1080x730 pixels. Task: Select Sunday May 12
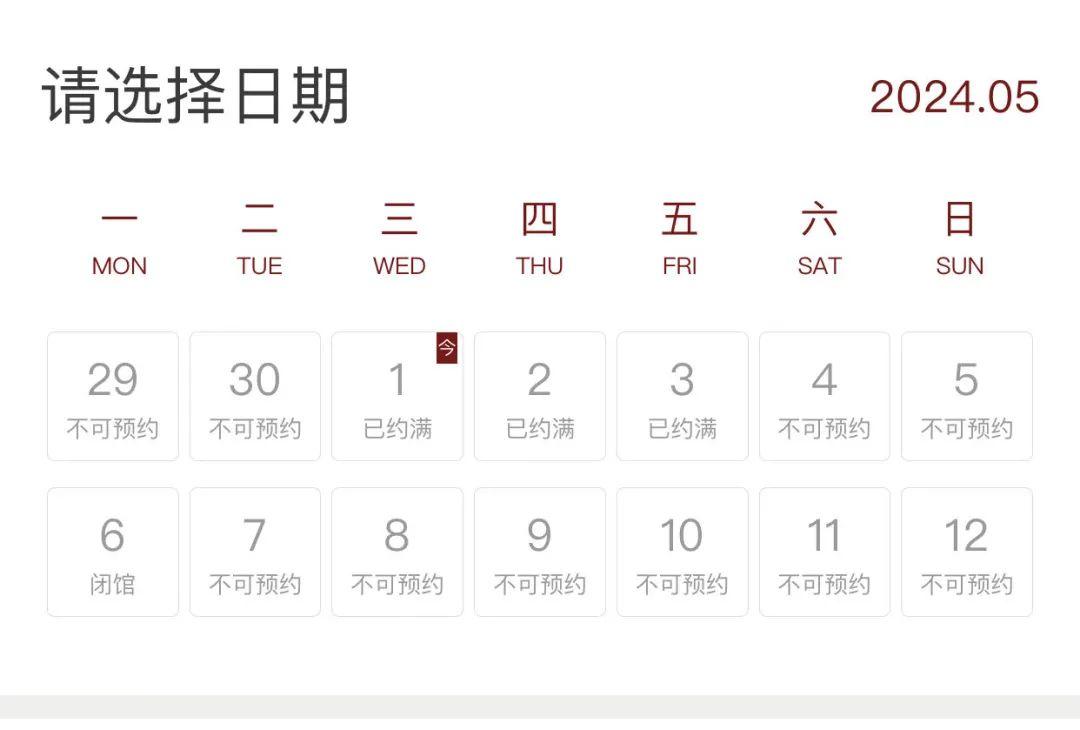tap(966, 552)
